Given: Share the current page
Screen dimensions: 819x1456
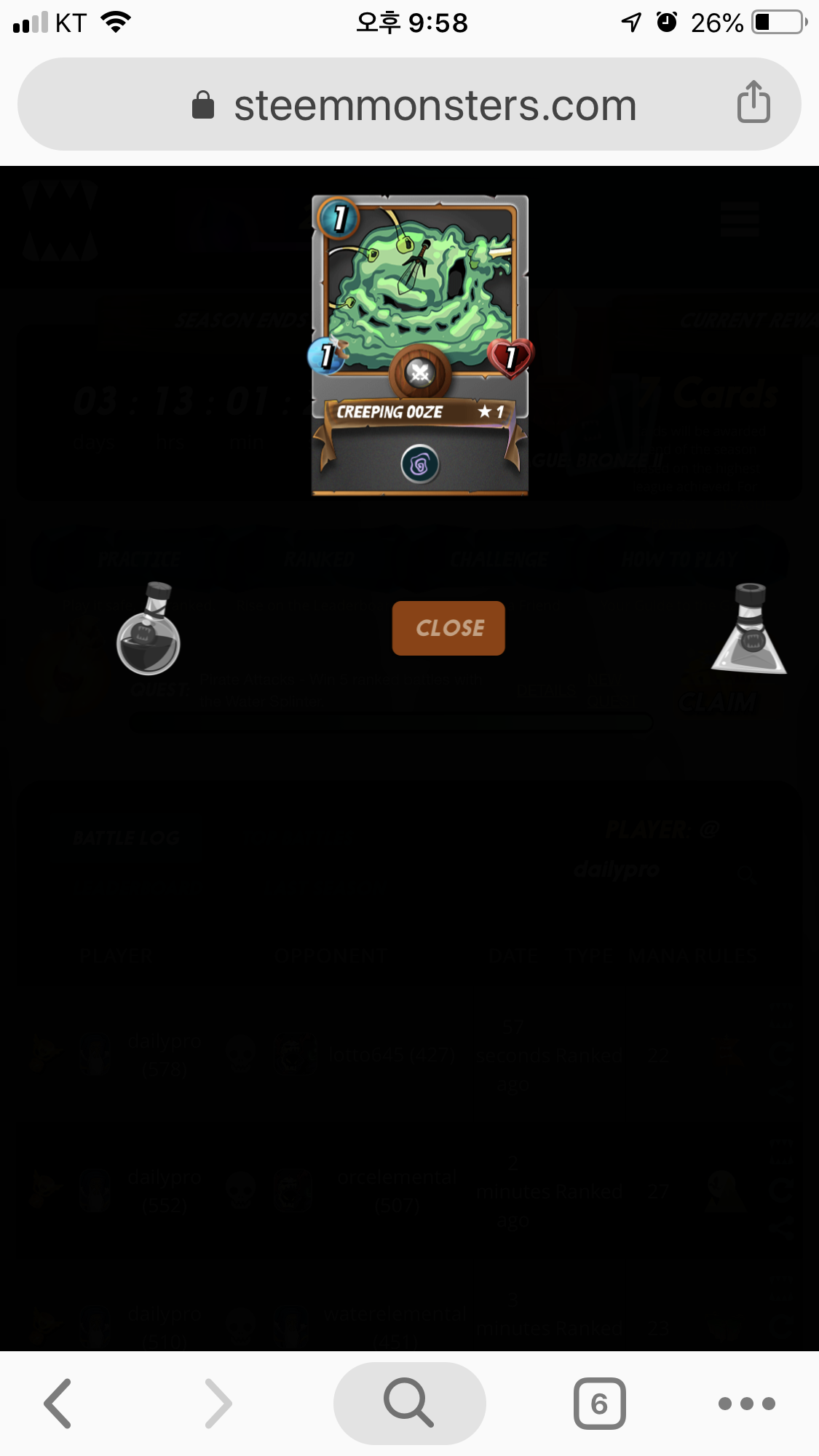Looking at the screenshot, I should point(753,103).
